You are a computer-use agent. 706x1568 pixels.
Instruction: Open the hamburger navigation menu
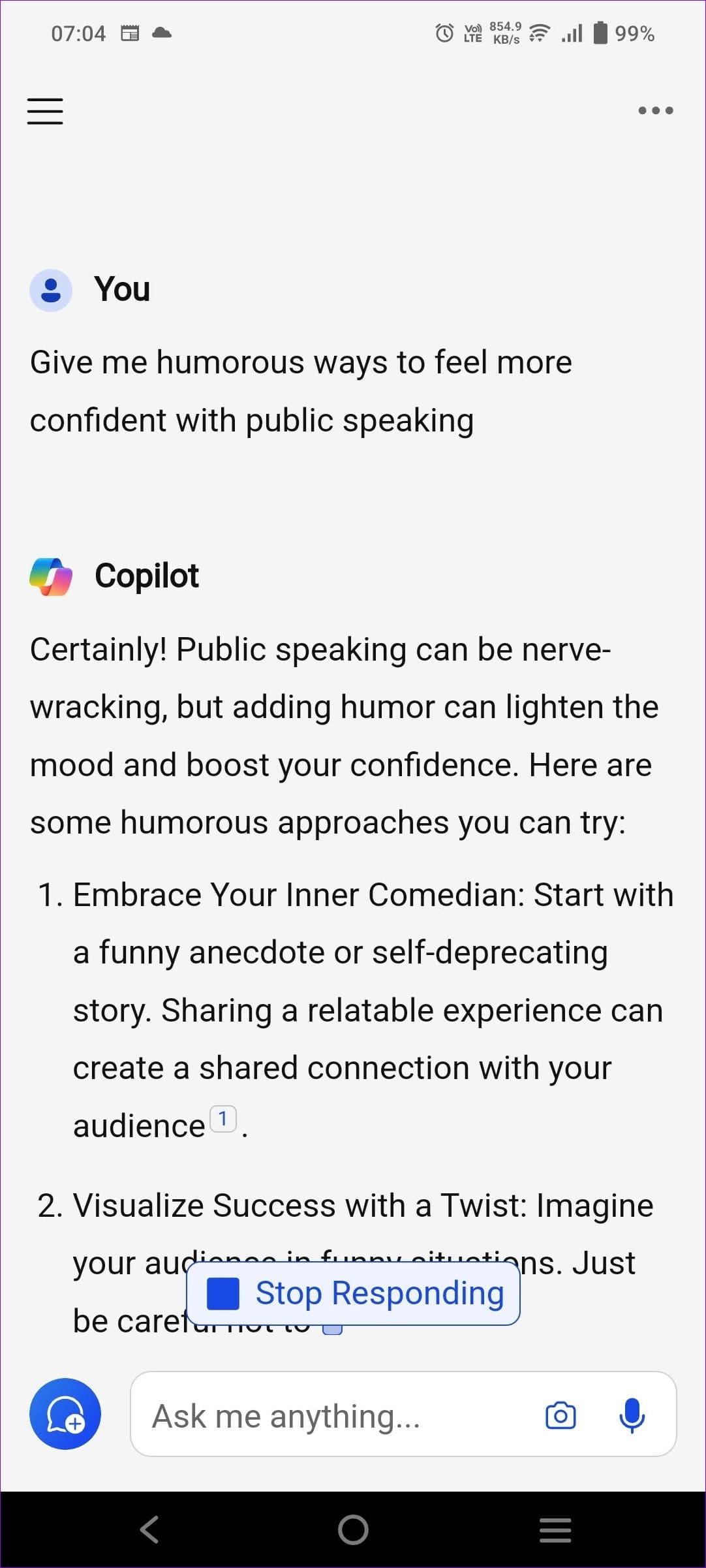click(x=44, y=111)
